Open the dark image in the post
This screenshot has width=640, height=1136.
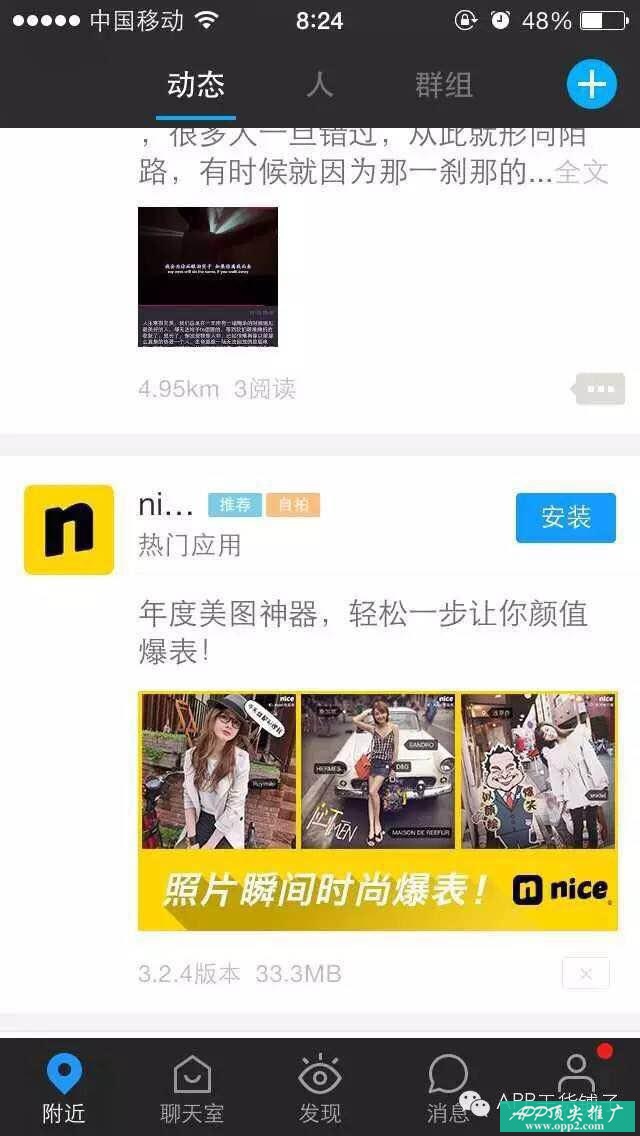click(x=208, y=277)
